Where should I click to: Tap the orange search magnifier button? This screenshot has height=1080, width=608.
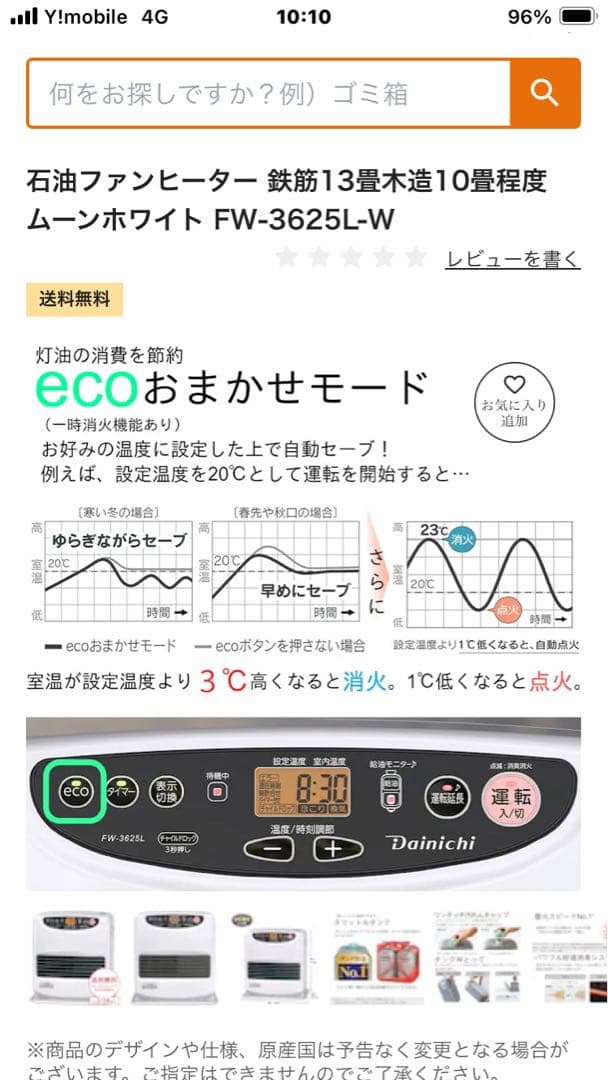tap(545, 93)
